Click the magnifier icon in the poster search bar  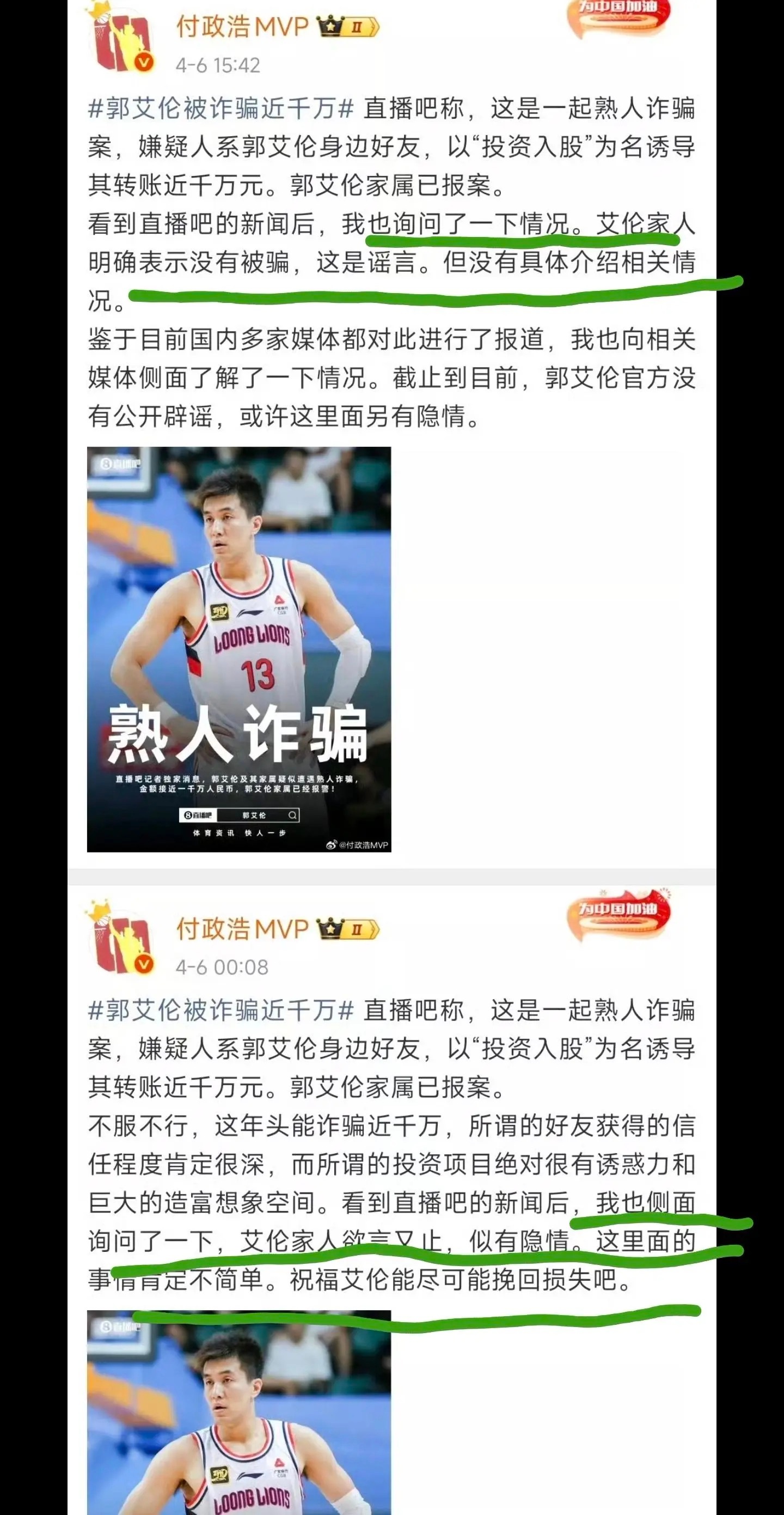tap(292, 815)
